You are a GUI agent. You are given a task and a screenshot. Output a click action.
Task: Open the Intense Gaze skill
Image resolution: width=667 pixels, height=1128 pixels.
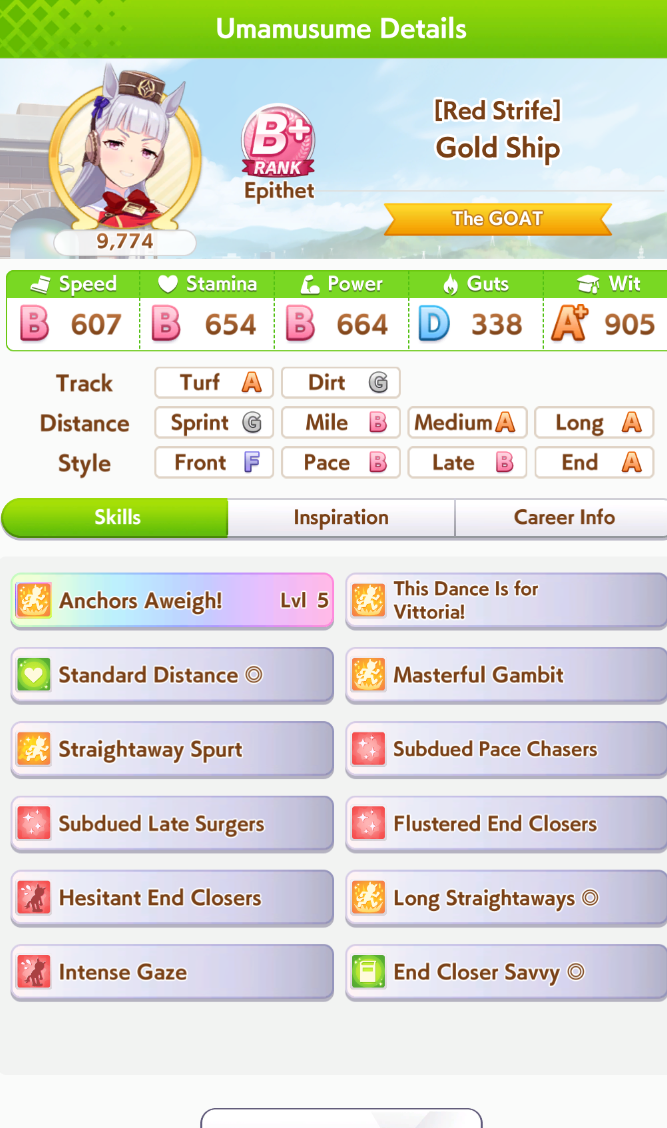pyautogui.click(x=172, y=972)
